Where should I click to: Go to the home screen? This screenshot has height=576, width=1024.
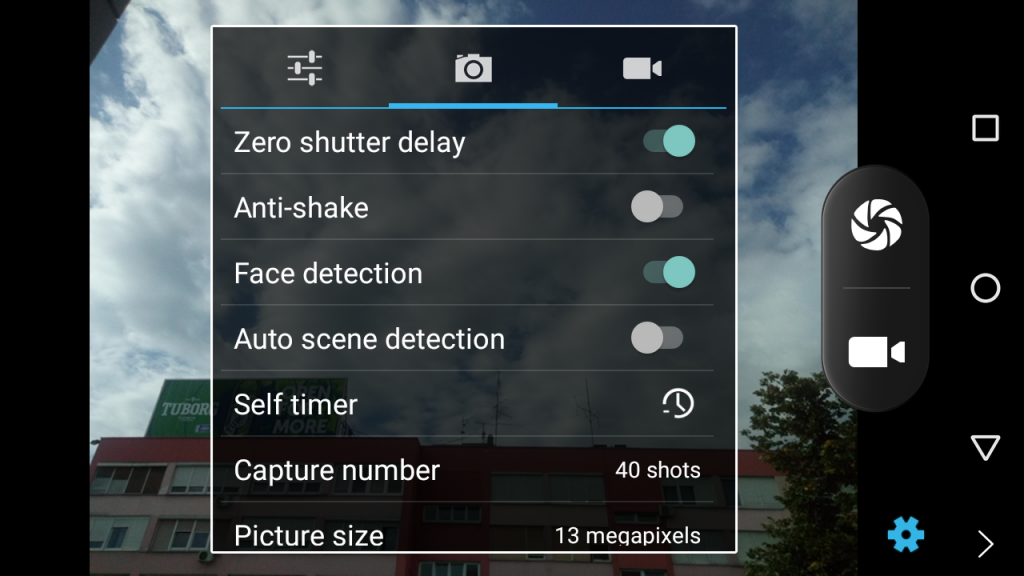[985, 288]
